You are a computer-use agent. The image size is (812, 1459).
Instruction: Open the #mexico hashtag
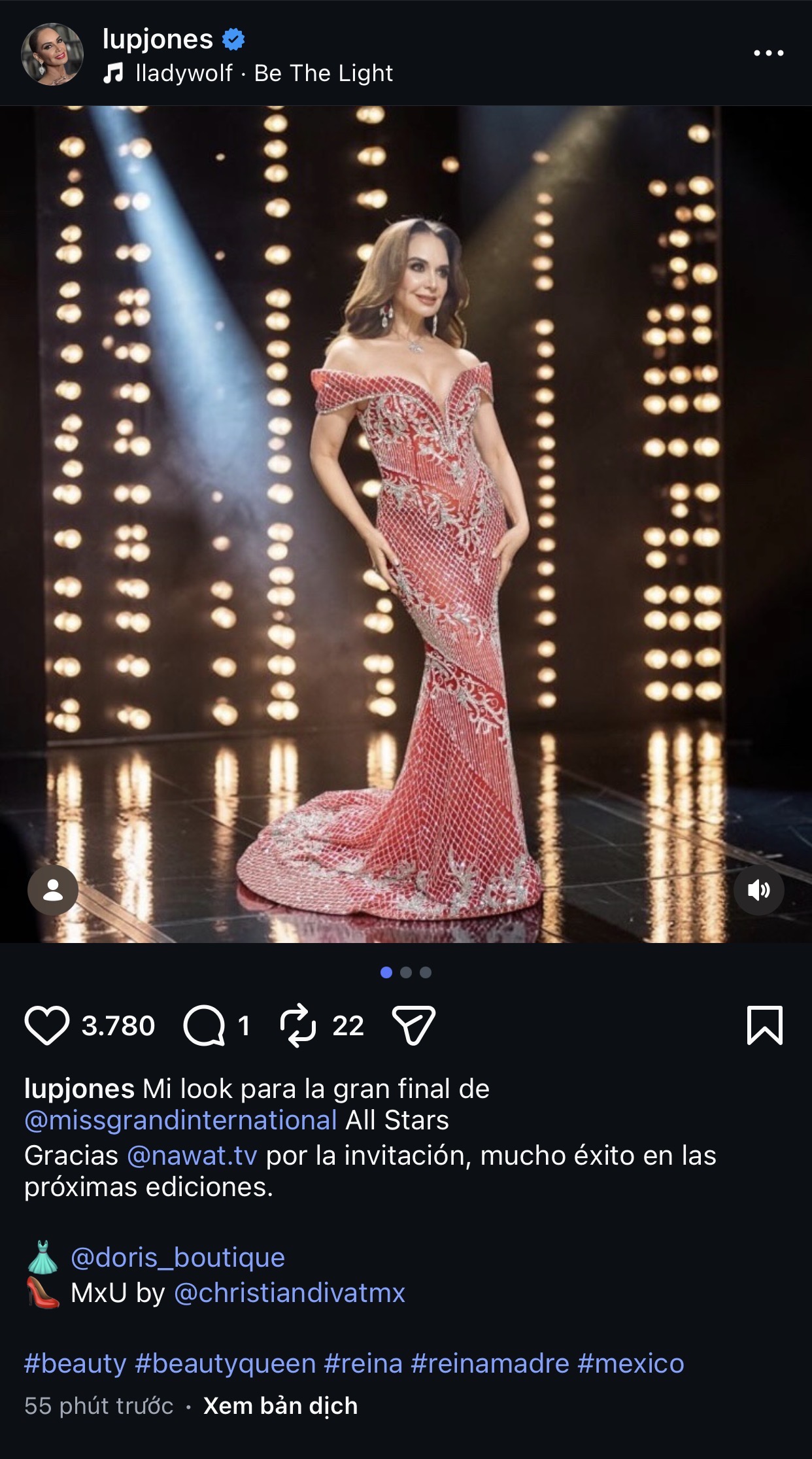631,1364
